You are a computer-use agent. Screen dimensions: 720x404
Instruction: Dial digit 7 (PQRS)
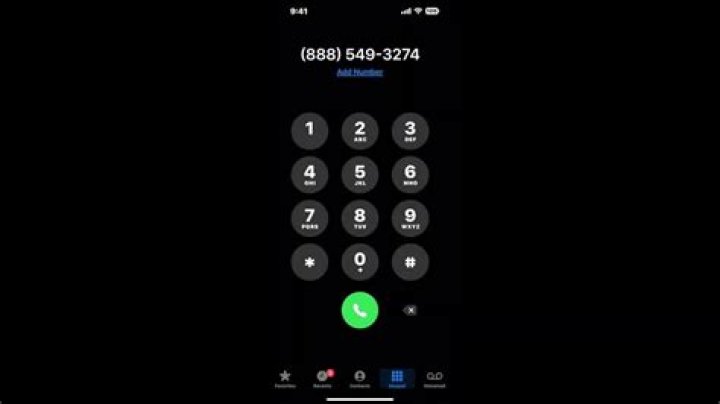[309, 218]
